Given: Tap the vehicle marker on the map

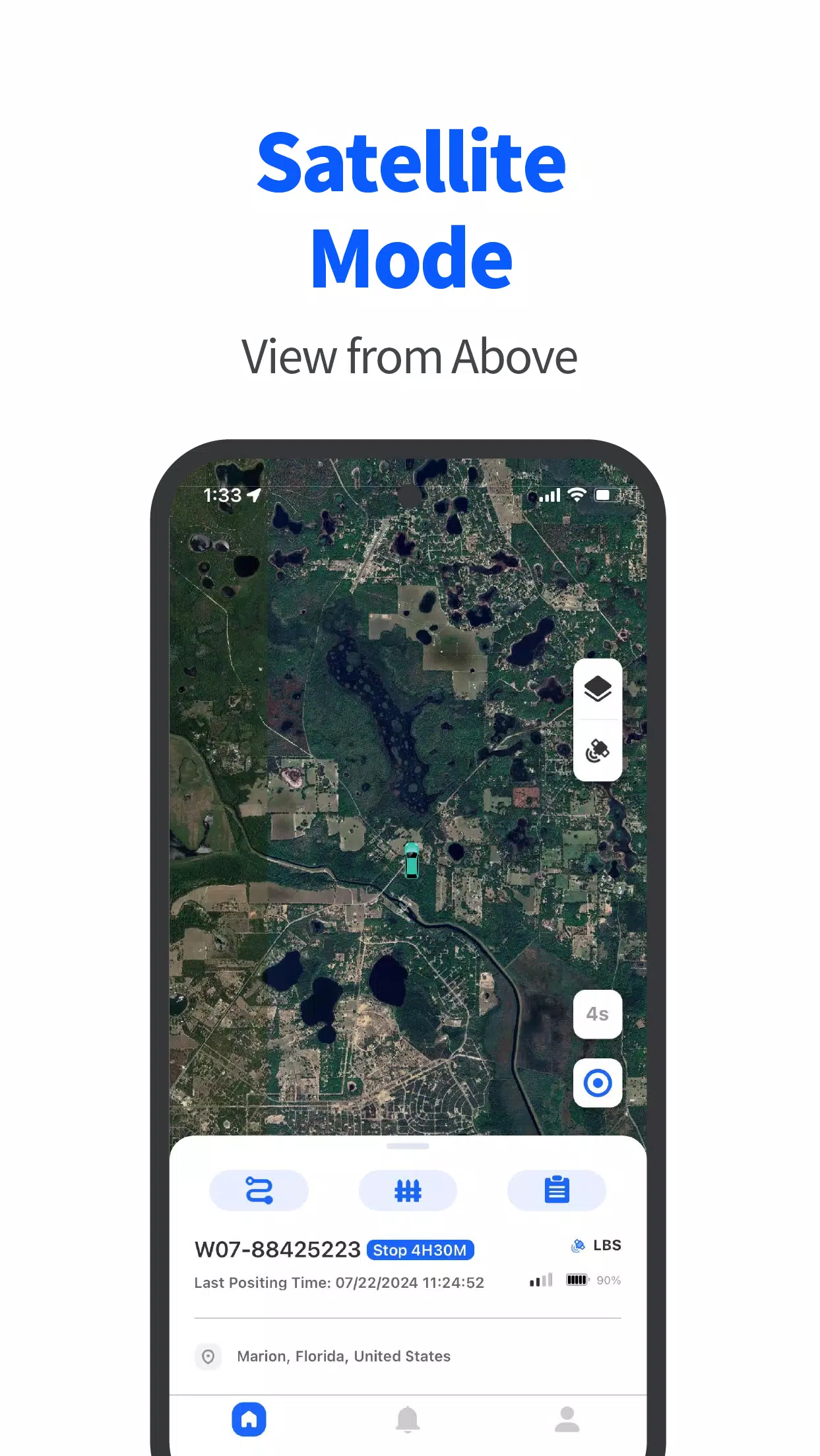Looking at the screenshot, I should pos(411,861).
